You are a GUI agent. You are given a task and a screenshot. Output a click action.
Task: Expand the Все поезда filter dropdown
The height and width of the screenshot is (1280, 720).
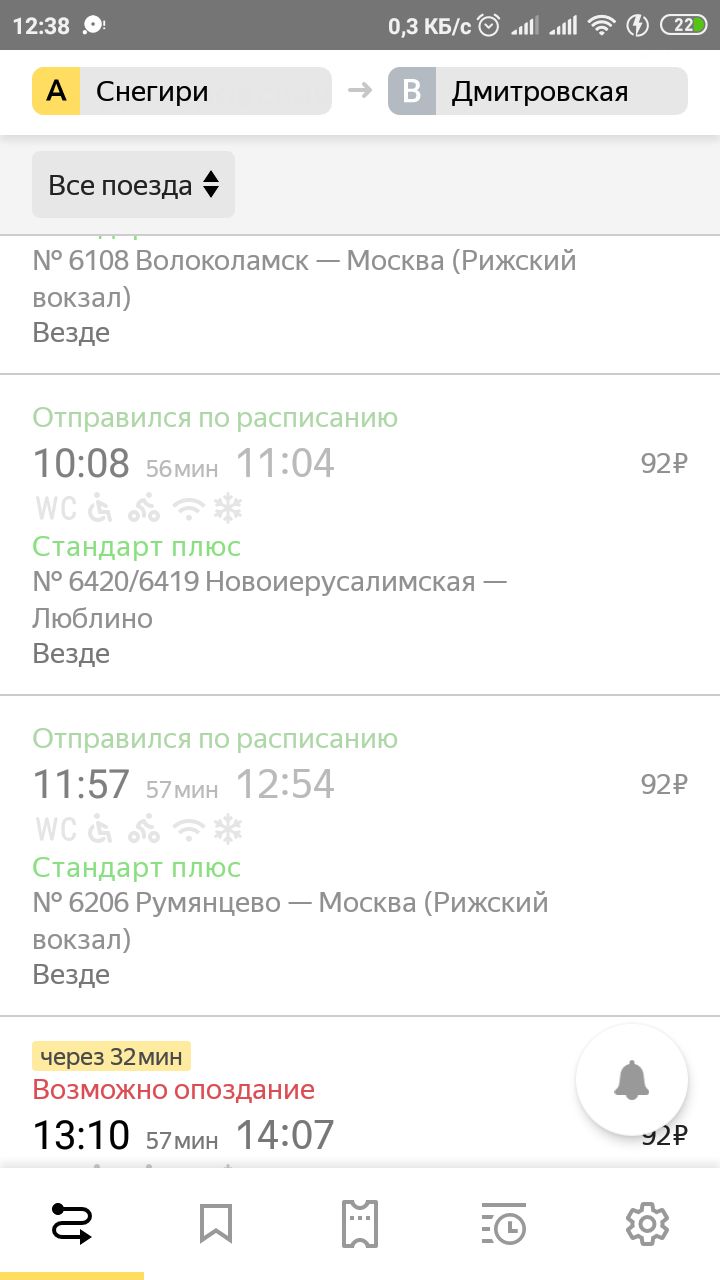[x=133, y=185]
